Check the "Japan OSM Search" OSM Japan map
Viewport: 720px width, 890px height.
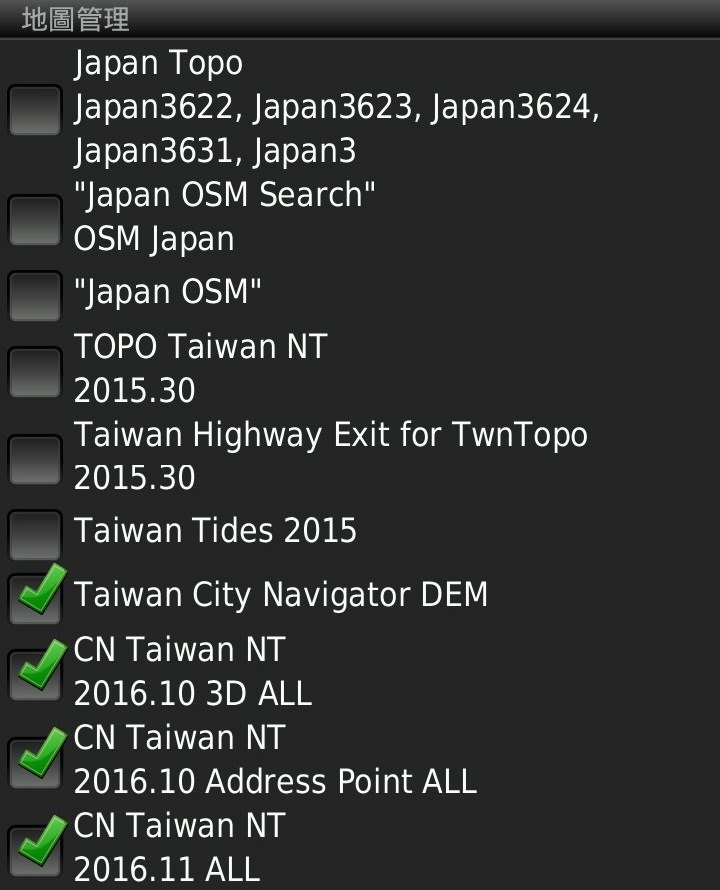(35, 218)
